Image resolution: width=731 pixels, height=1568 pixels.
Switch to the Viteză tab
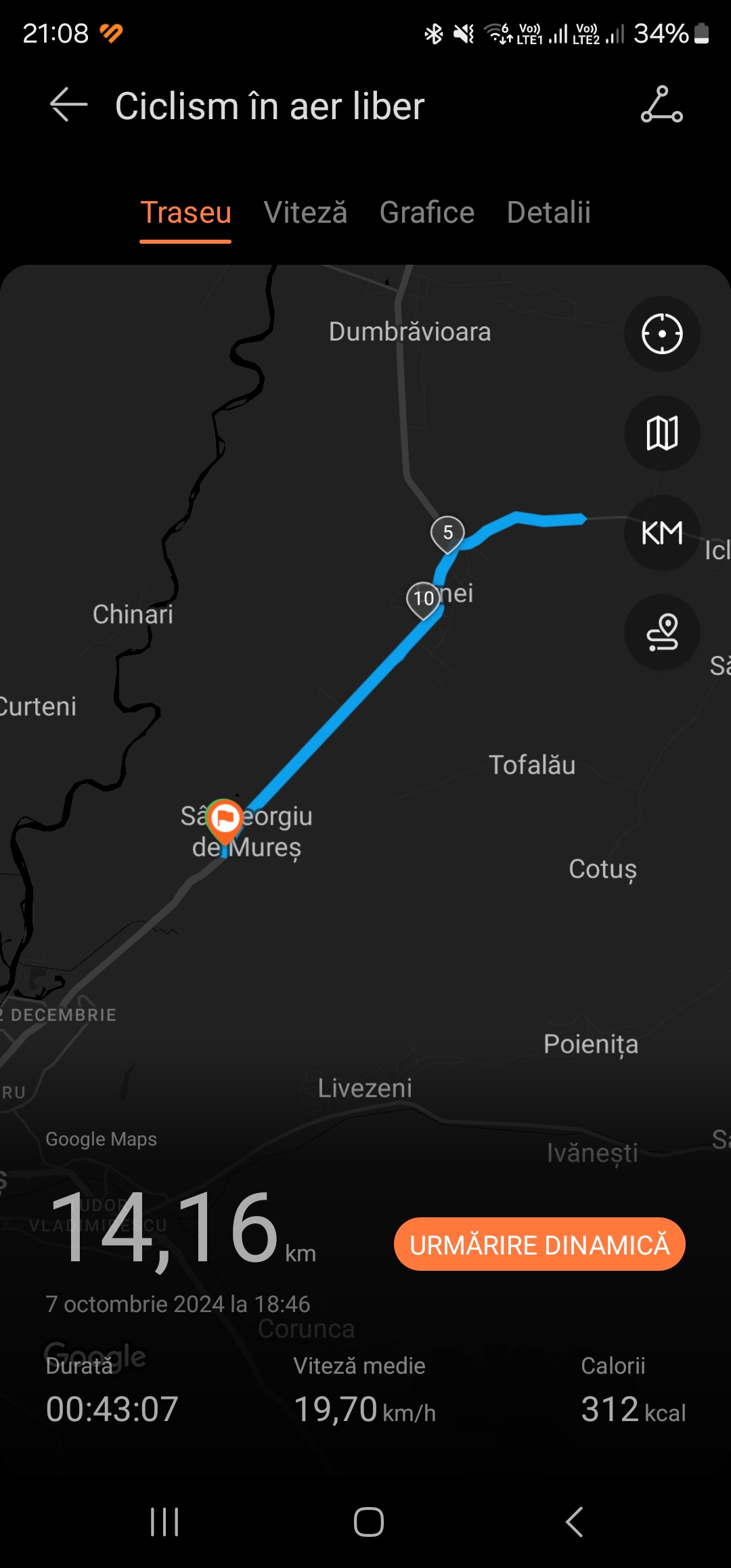coord(305,213)
